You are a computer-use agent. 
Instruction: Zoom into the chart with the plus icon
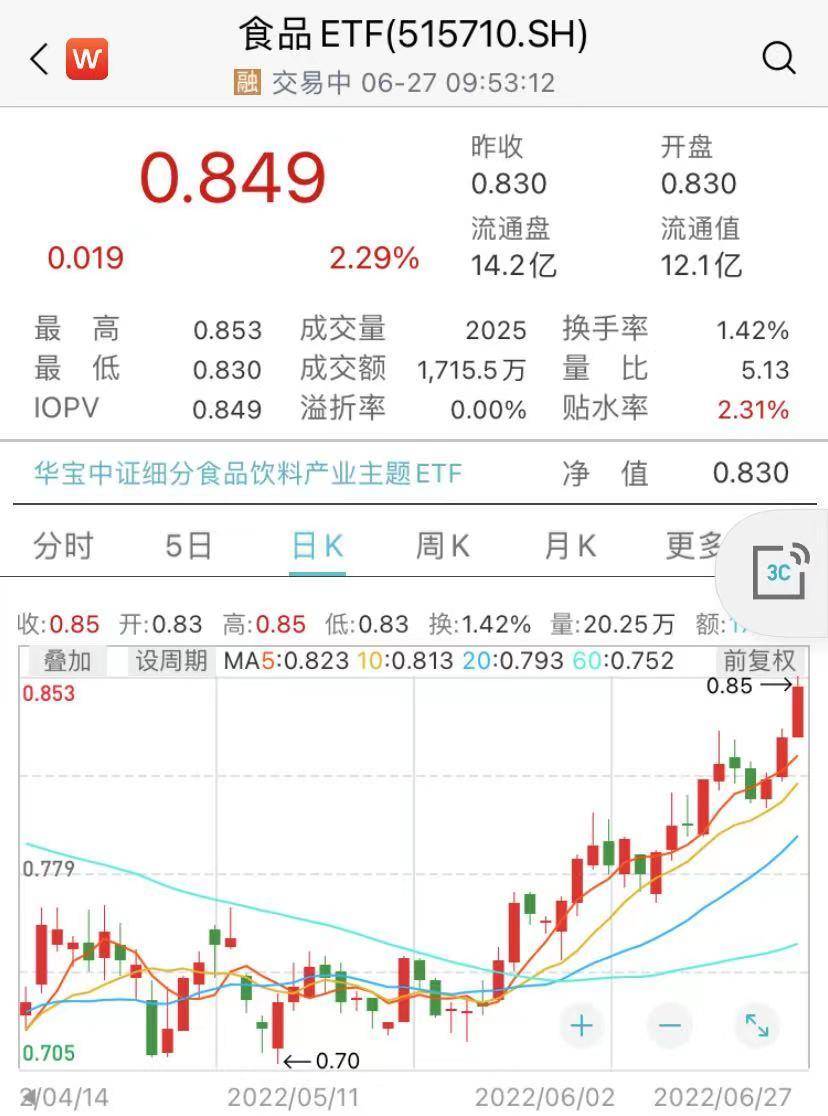580,1025
